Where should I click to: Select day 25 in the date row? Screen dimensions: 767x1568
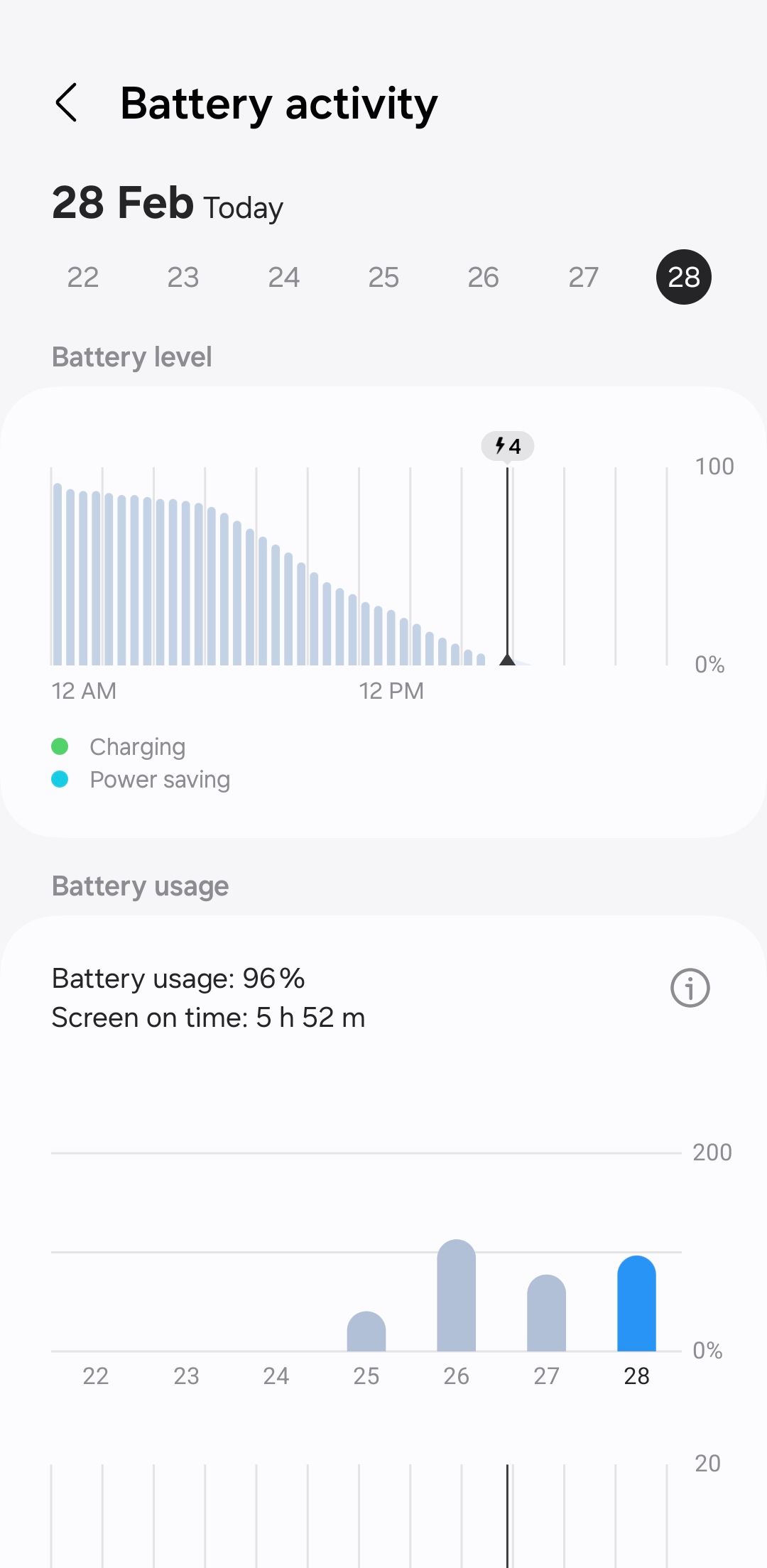tap(383, 277)
